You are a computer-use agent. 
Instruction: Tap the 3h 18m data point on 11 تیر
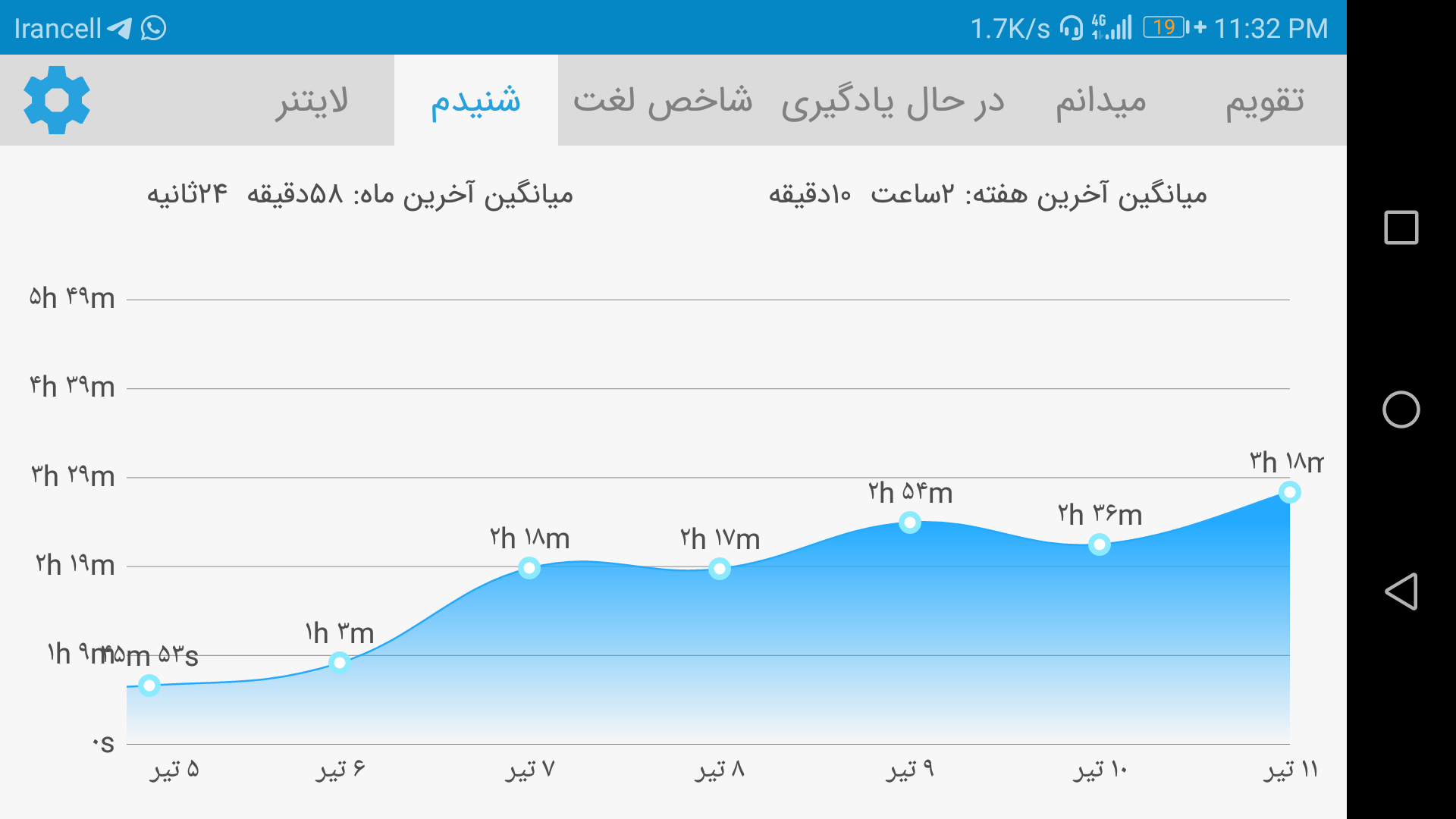pyautogui.click(x=1289, y=492)
